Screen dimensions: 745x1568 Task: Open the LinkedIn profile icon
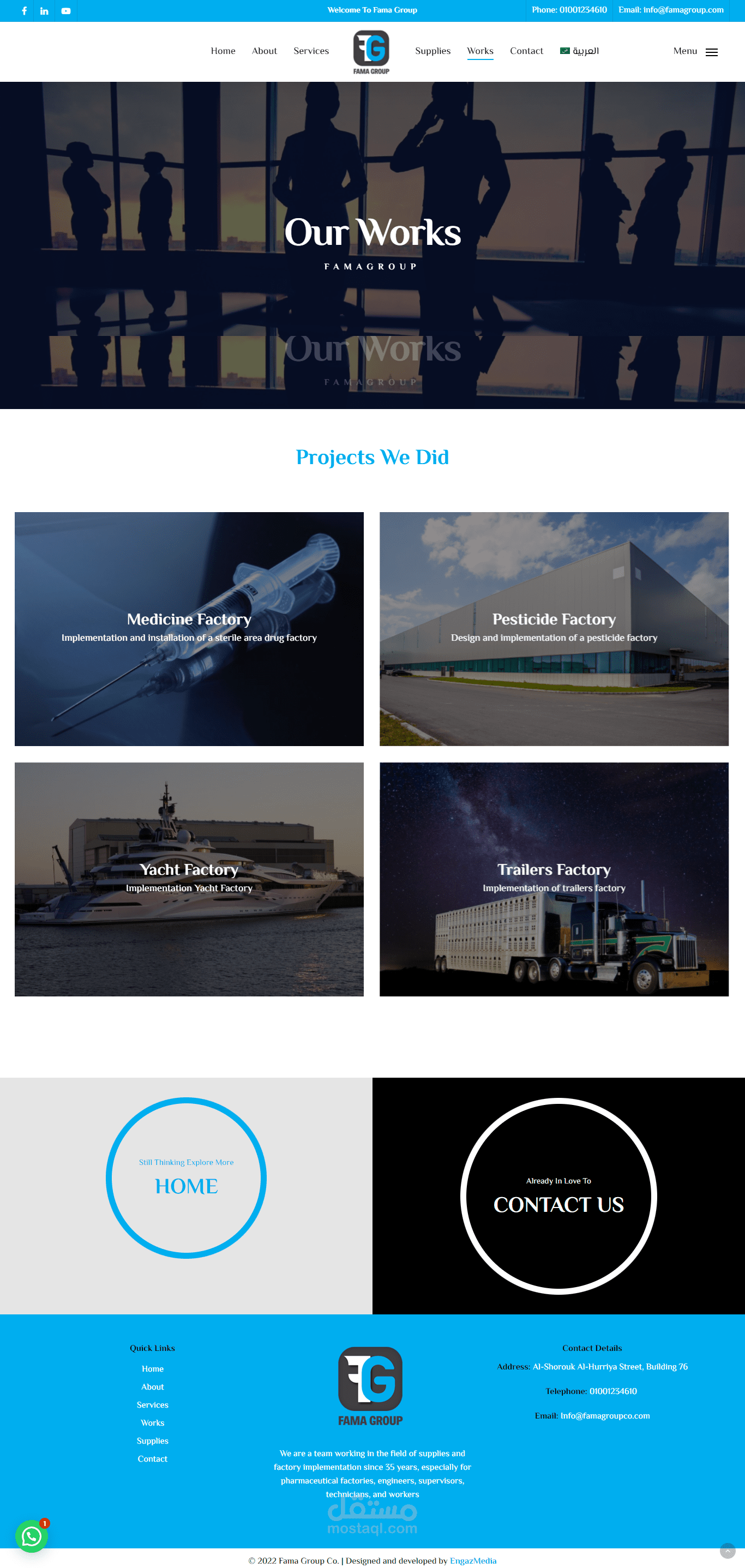[44, 10]
